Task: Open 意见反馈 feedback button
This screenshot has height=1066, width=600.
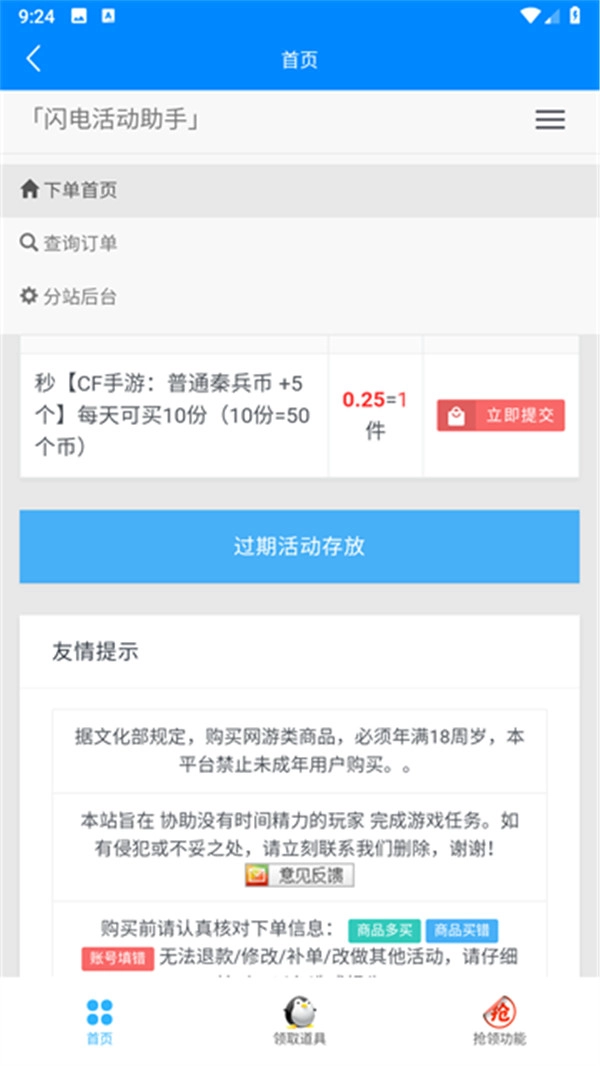Action: (300, 876)
